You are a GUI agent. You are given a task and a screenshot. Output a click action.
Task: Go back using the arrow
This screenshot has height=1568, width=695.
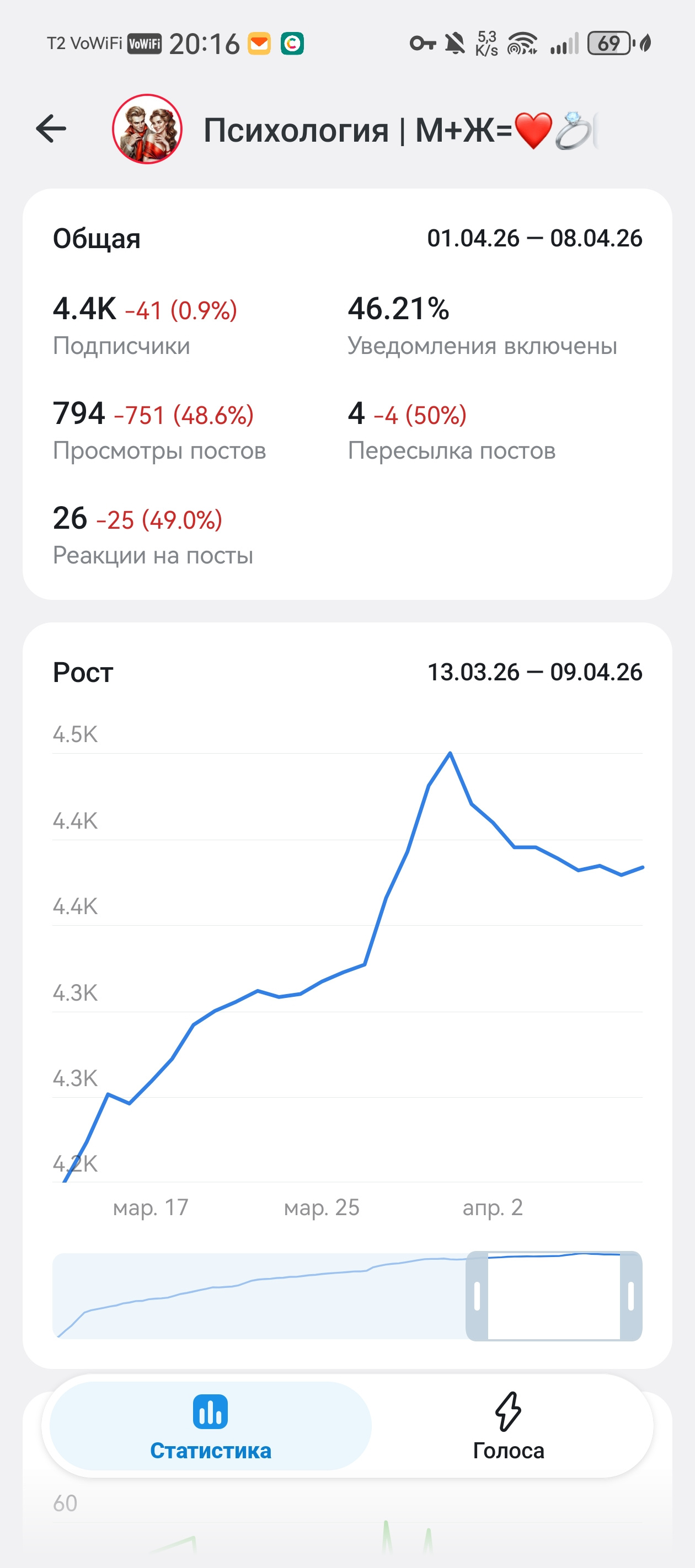coord(51,129)
